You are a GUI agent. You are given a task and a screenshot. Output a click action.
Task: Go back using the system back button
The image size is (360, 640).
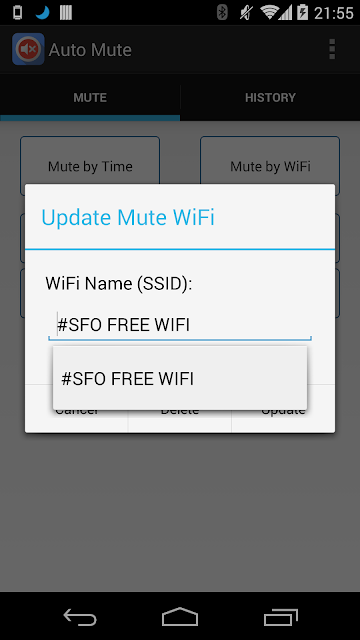pyautogui.click(x=80, y=617)
